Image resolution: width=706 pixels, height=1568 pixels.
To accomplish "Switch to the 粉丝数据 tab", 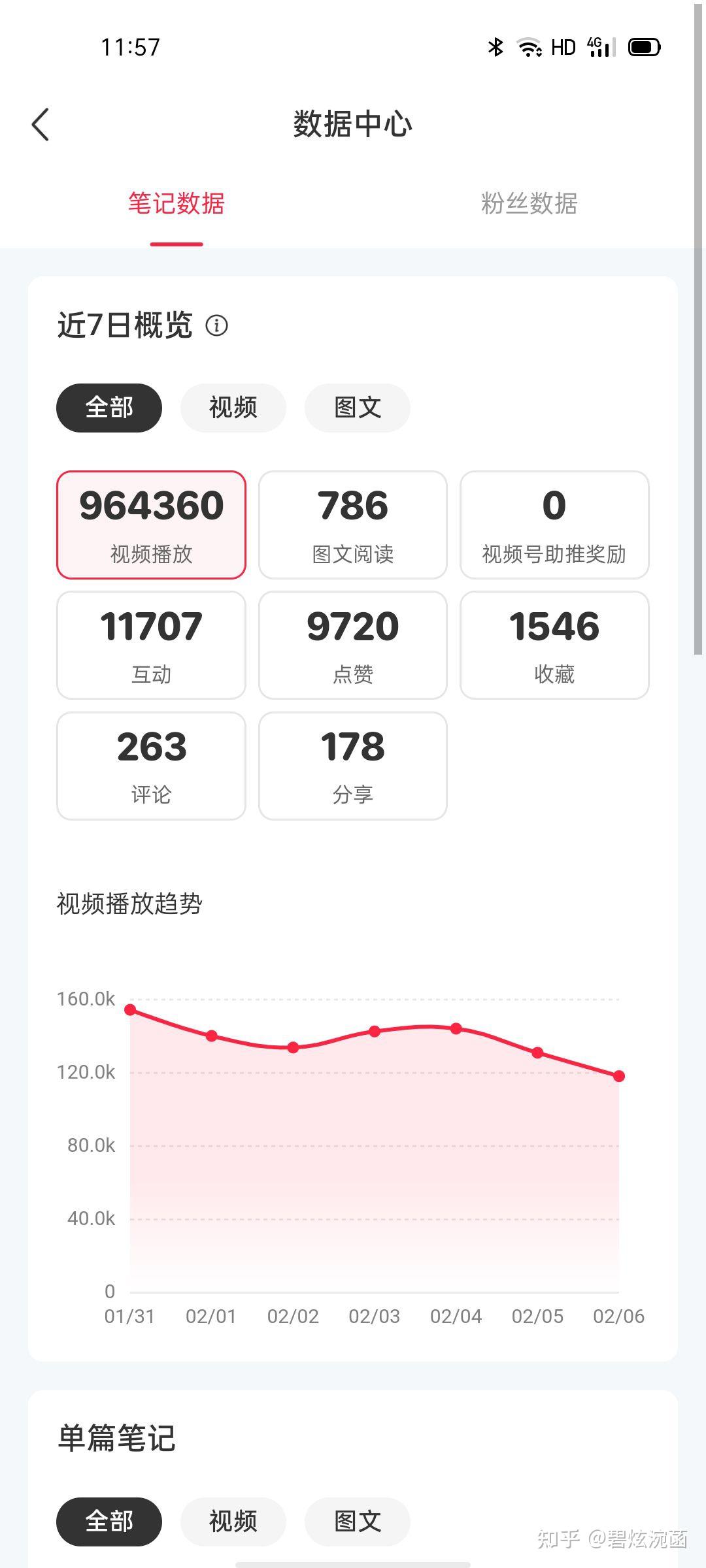I will 529,203.
